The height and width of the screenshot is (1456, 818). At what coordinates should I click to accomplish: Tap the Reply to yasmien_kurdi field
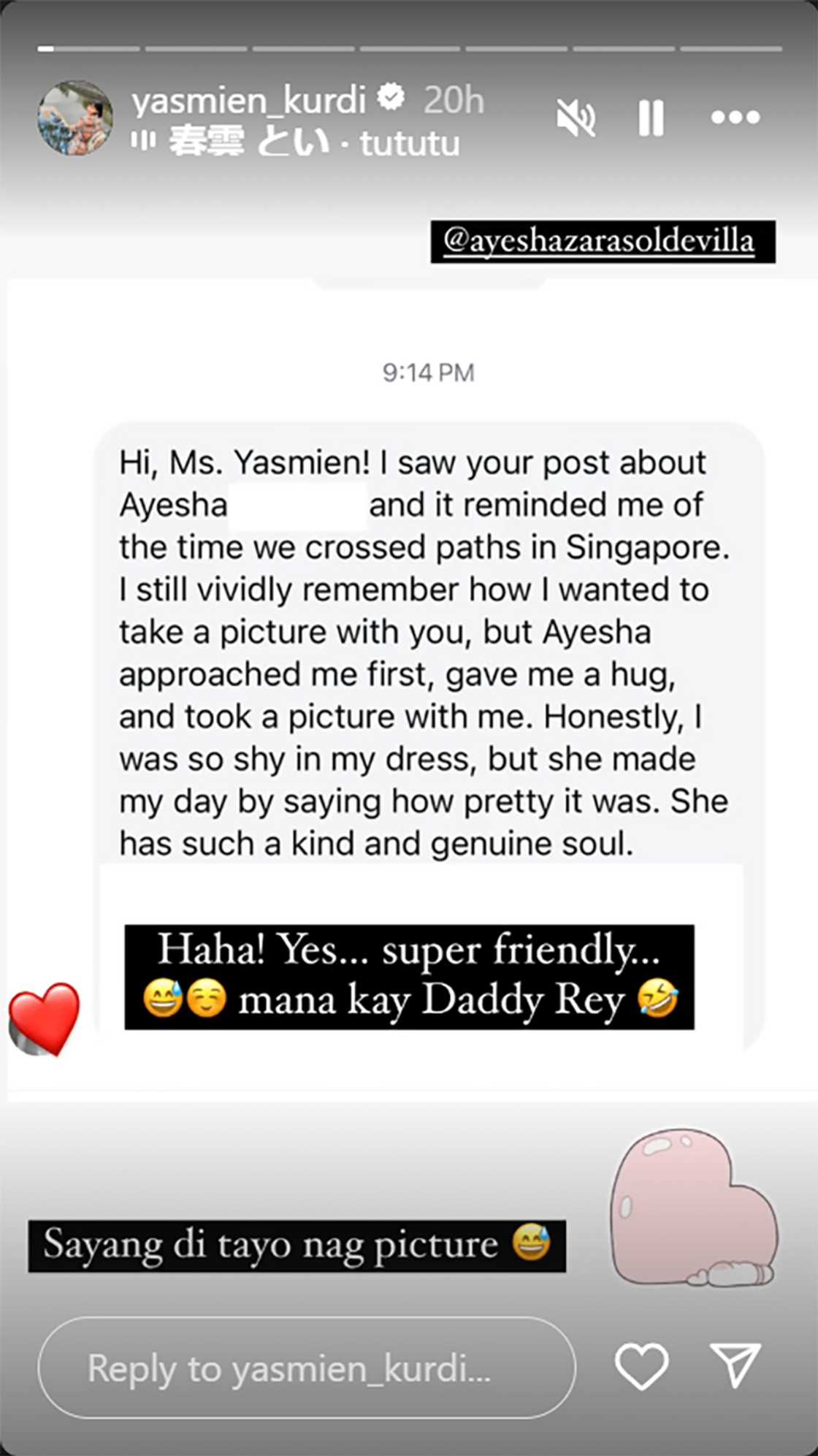pyautogui.click(x=306, y=1368)
